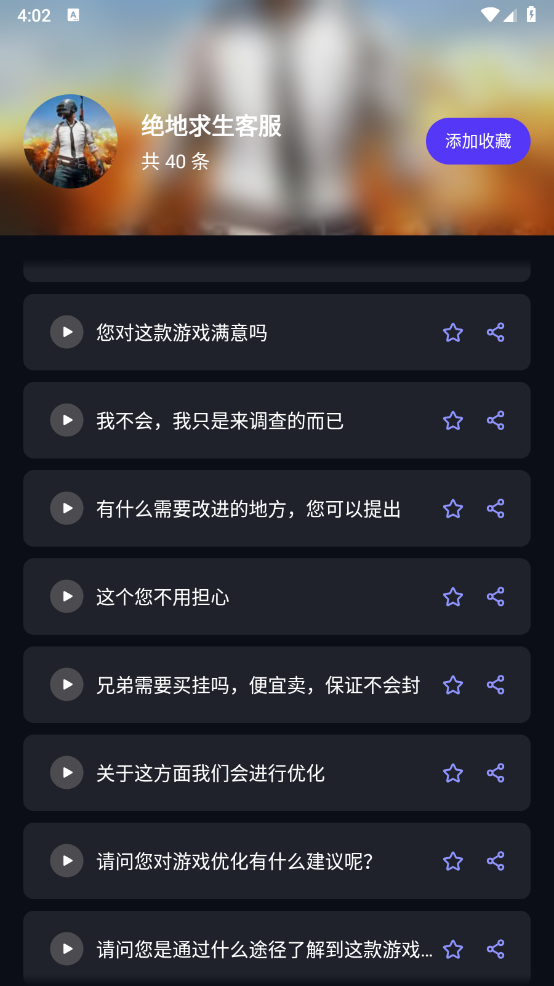This screenshot has height=986, width=554.
Task: Share the 兄弟需要买挂吗 clip
Action: pyautogui.click(x=496, y=684)
